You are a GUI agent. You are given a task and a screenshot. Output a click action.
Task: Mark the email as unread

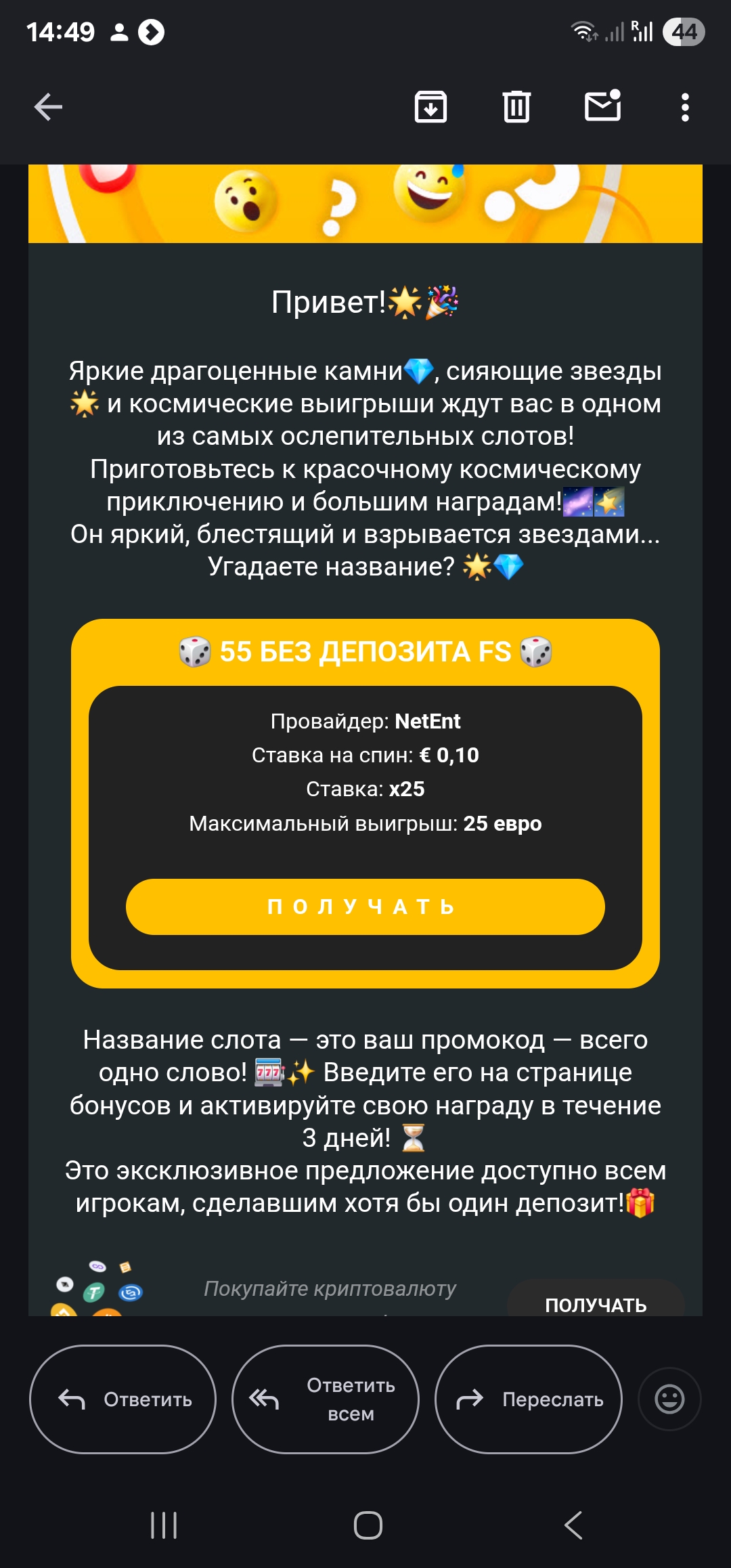click(602, 106)
